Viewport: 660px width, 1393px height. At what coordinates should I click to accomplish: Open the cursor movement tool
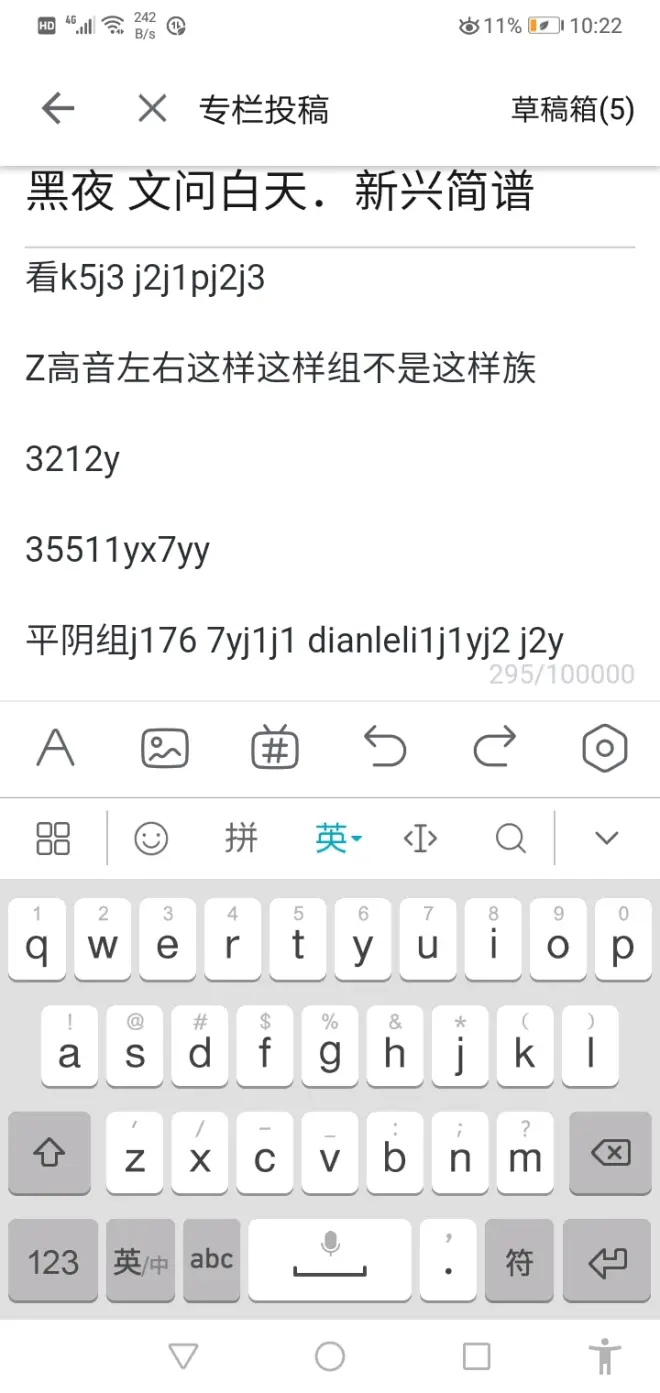tap(420, 838)
